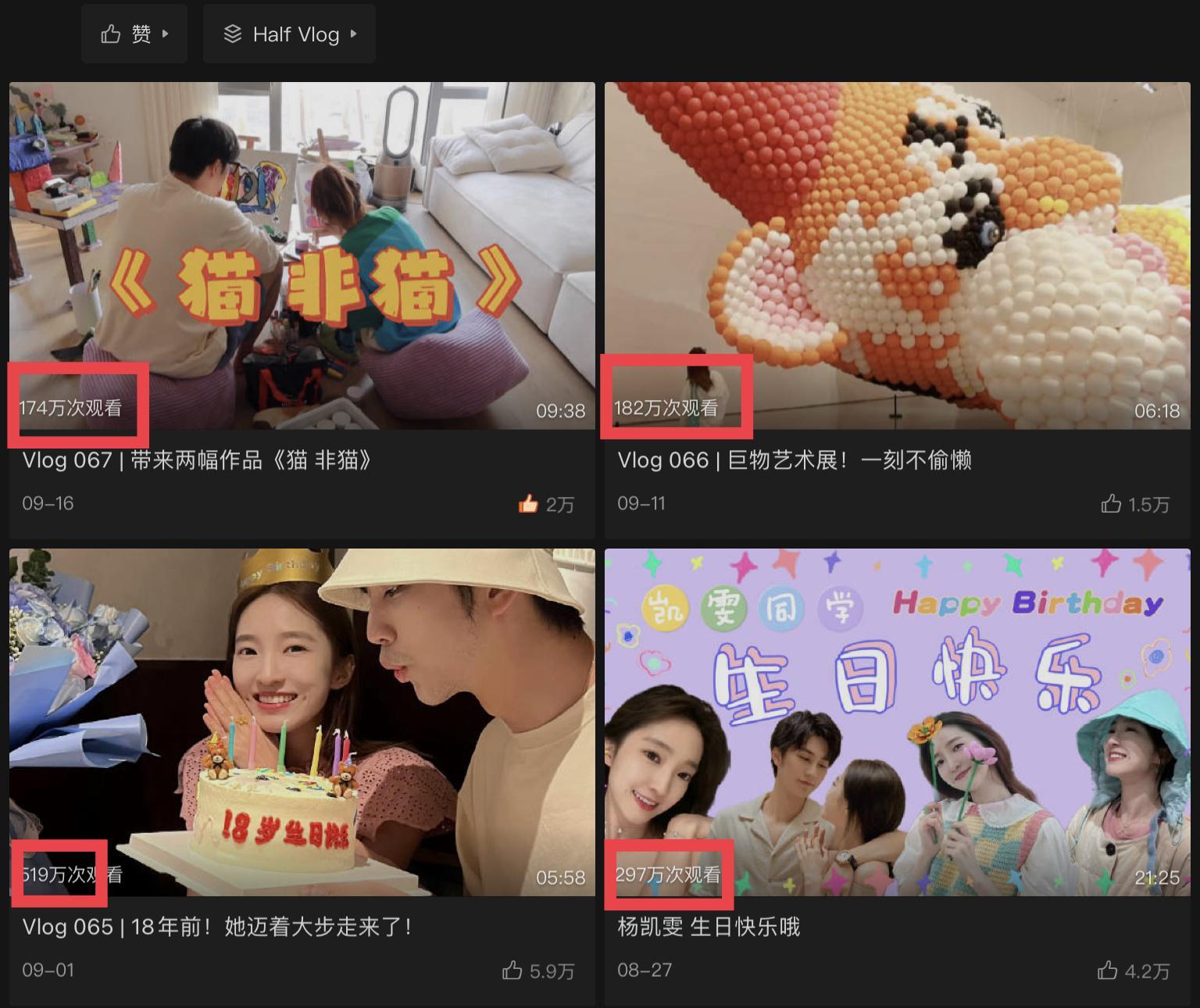Play Vlog 066 巨物艺术展 video

(897, 256)
